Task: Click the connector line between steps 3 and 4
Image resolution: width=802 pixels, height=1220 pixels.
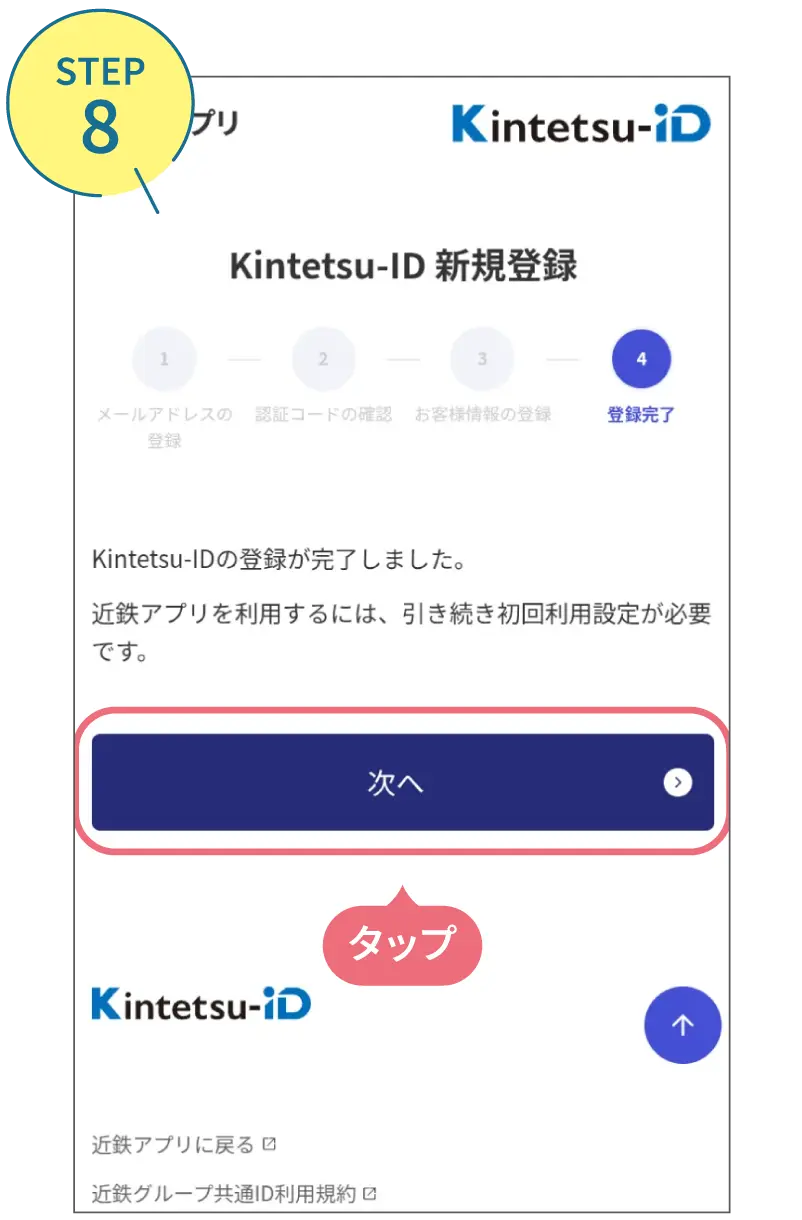Action: pos(561,358)
